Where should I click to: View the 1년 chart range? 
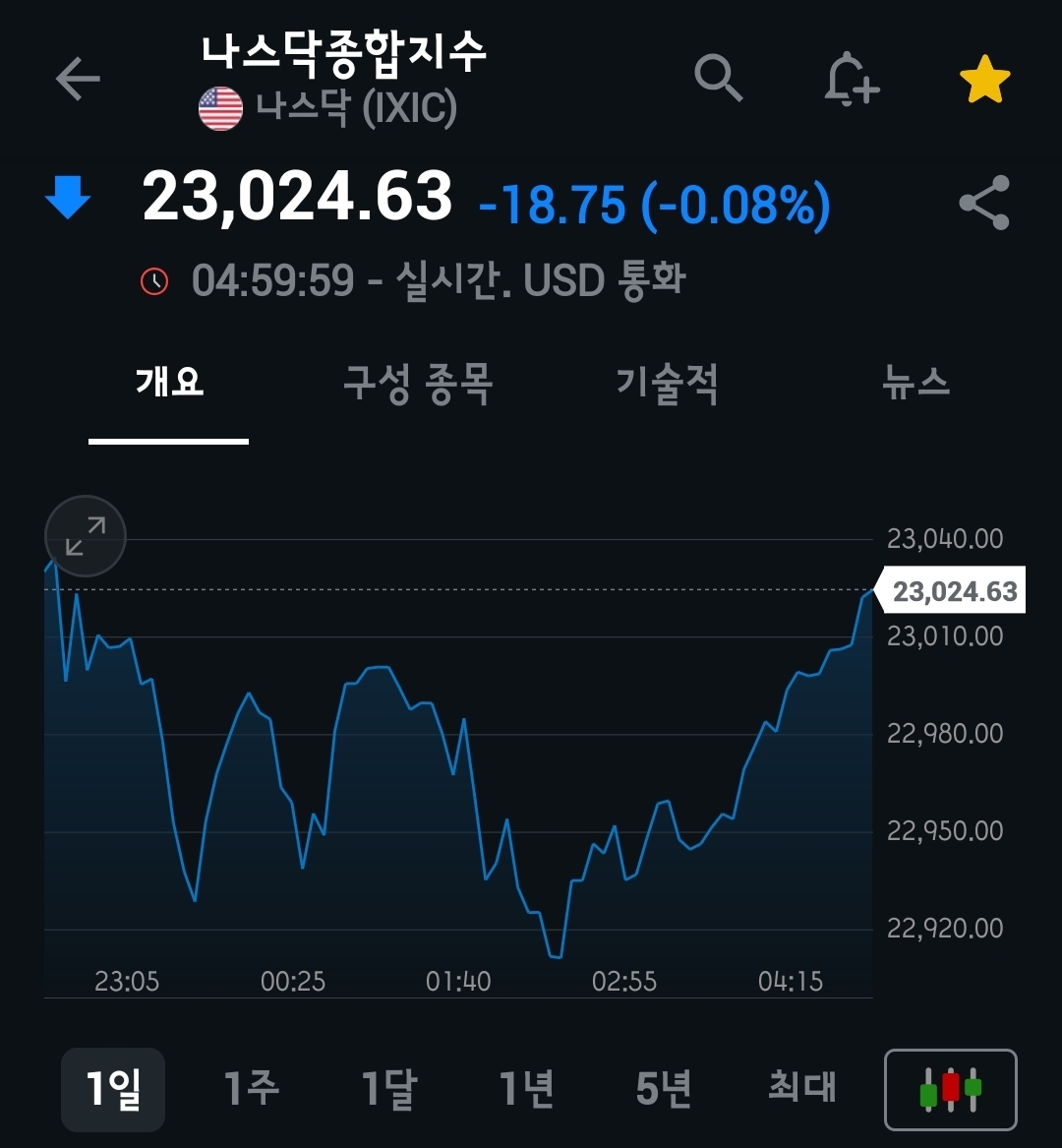tap(527, 1089)
